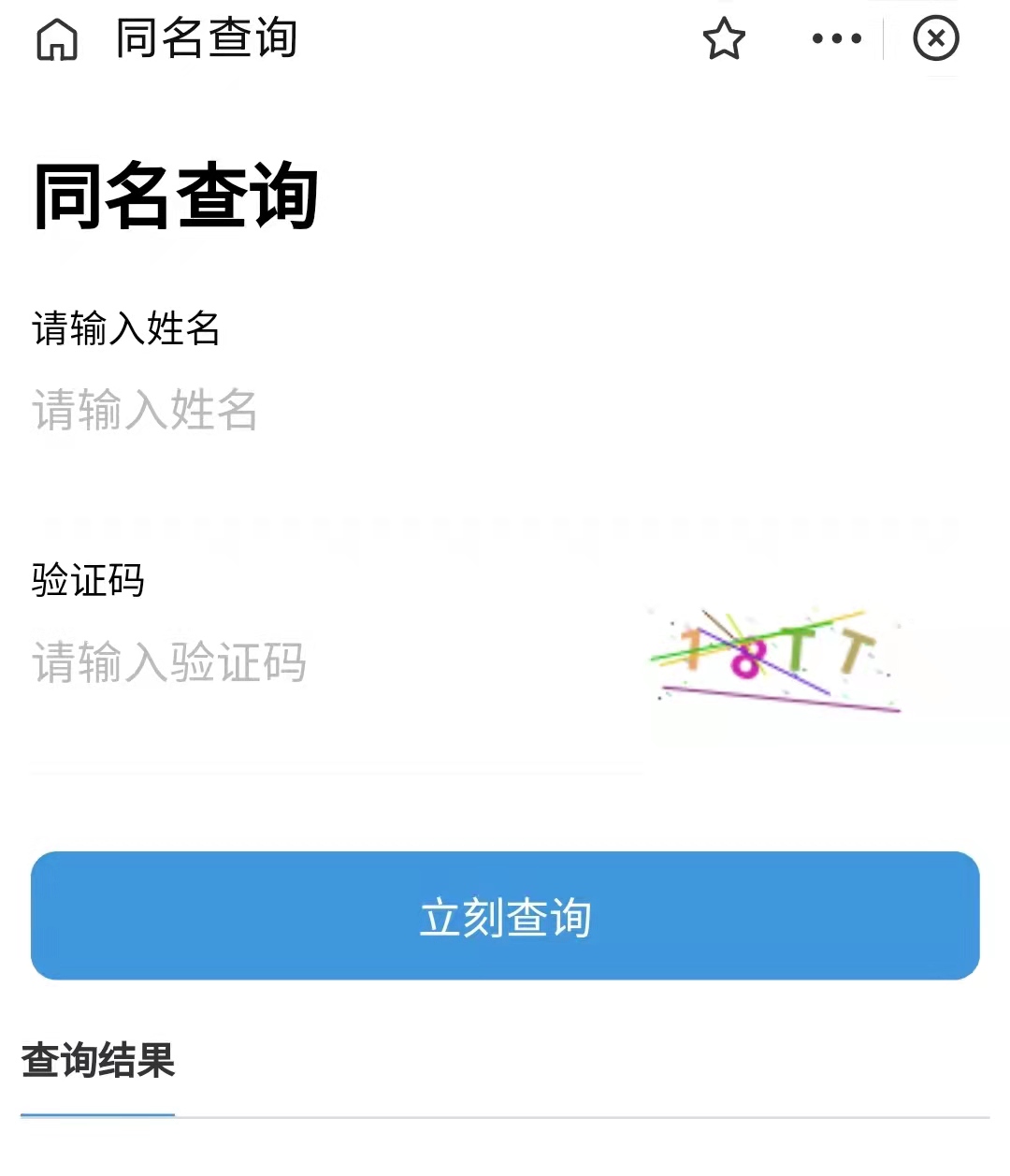Open the three-dot more menu
Image resolution: width=1010 pixels, height=1176 pixels.
click(x=836, y=39)
